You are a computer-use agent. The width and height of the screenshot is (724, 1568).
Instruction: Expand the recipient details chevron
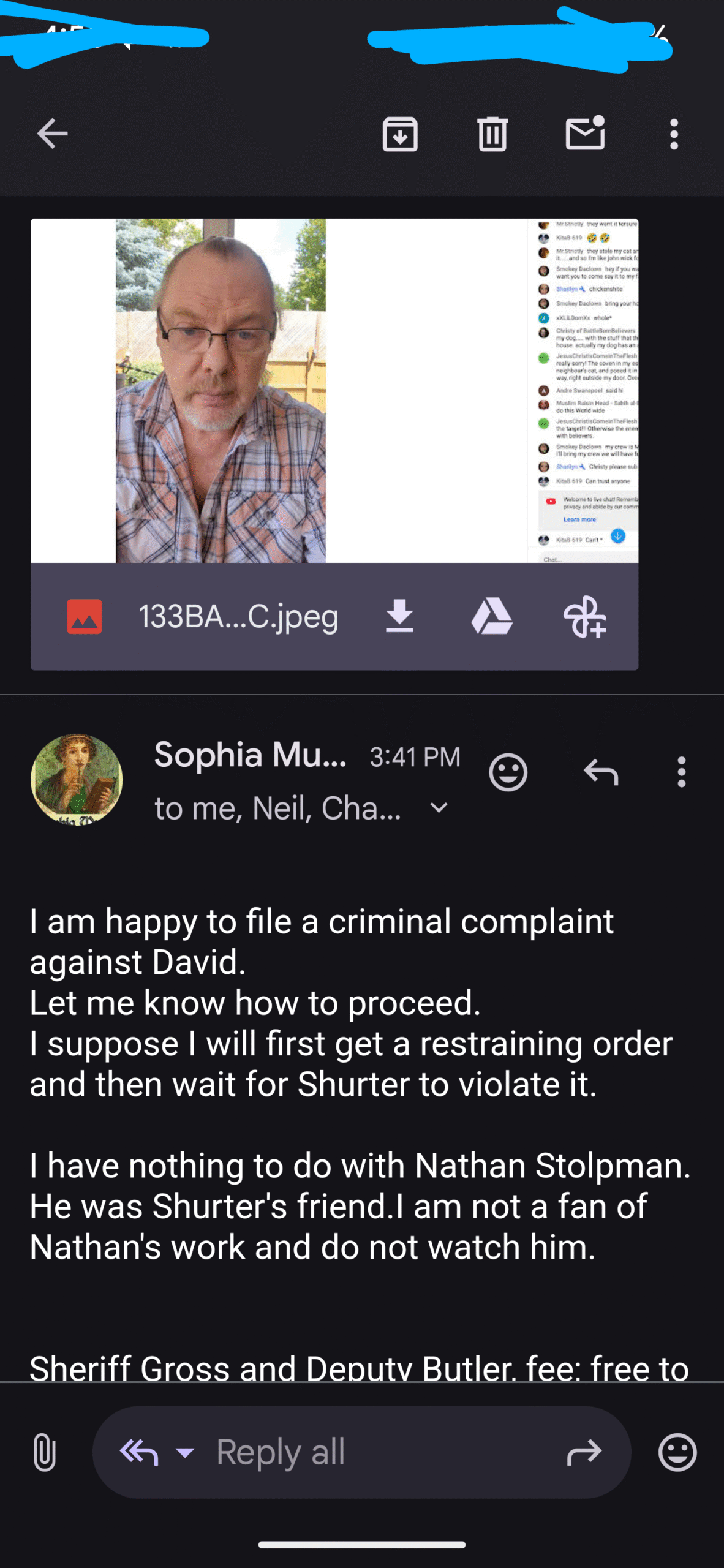(439, 808)
